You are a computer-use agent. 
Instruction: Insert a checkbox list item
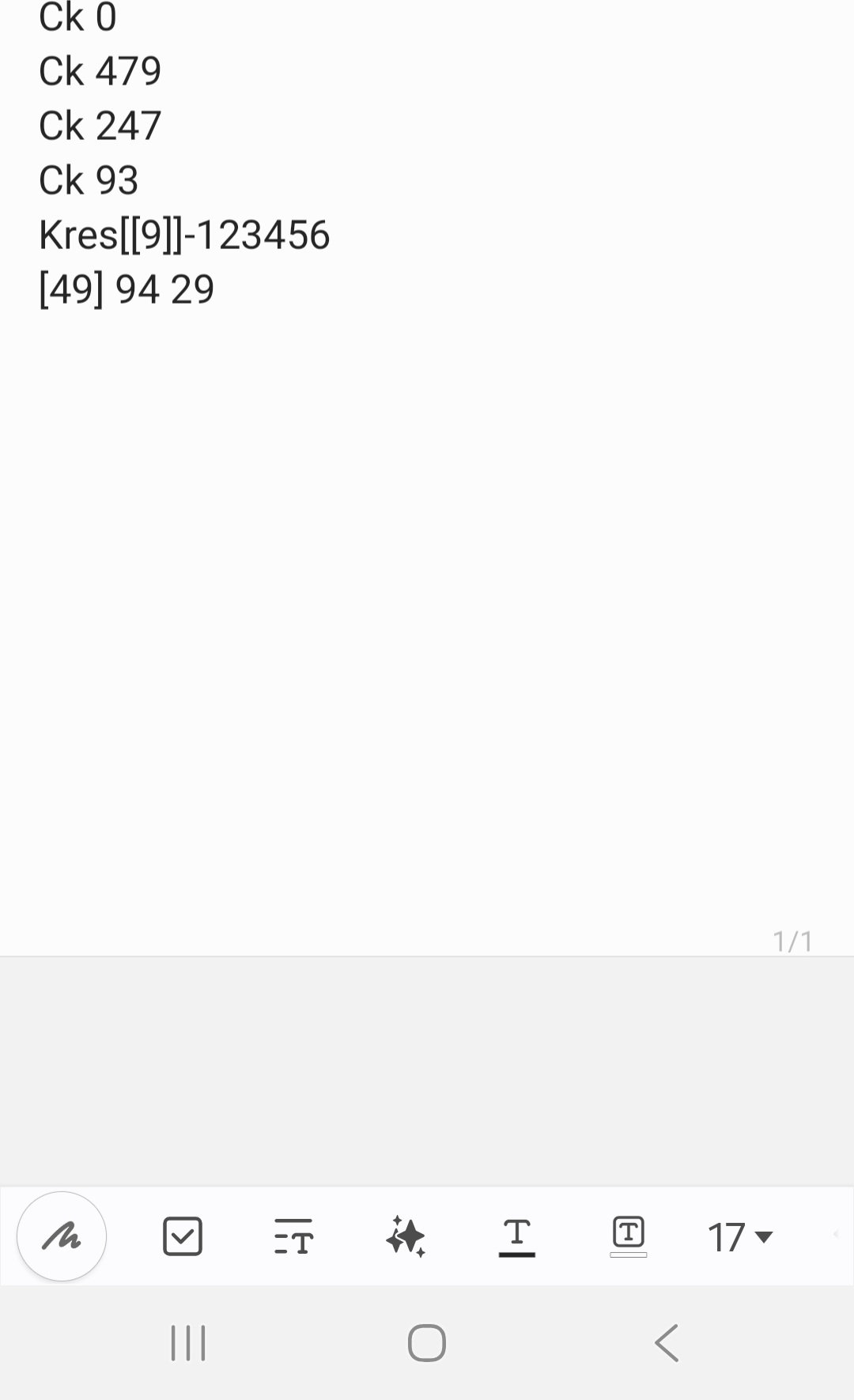pos(183,1236)
